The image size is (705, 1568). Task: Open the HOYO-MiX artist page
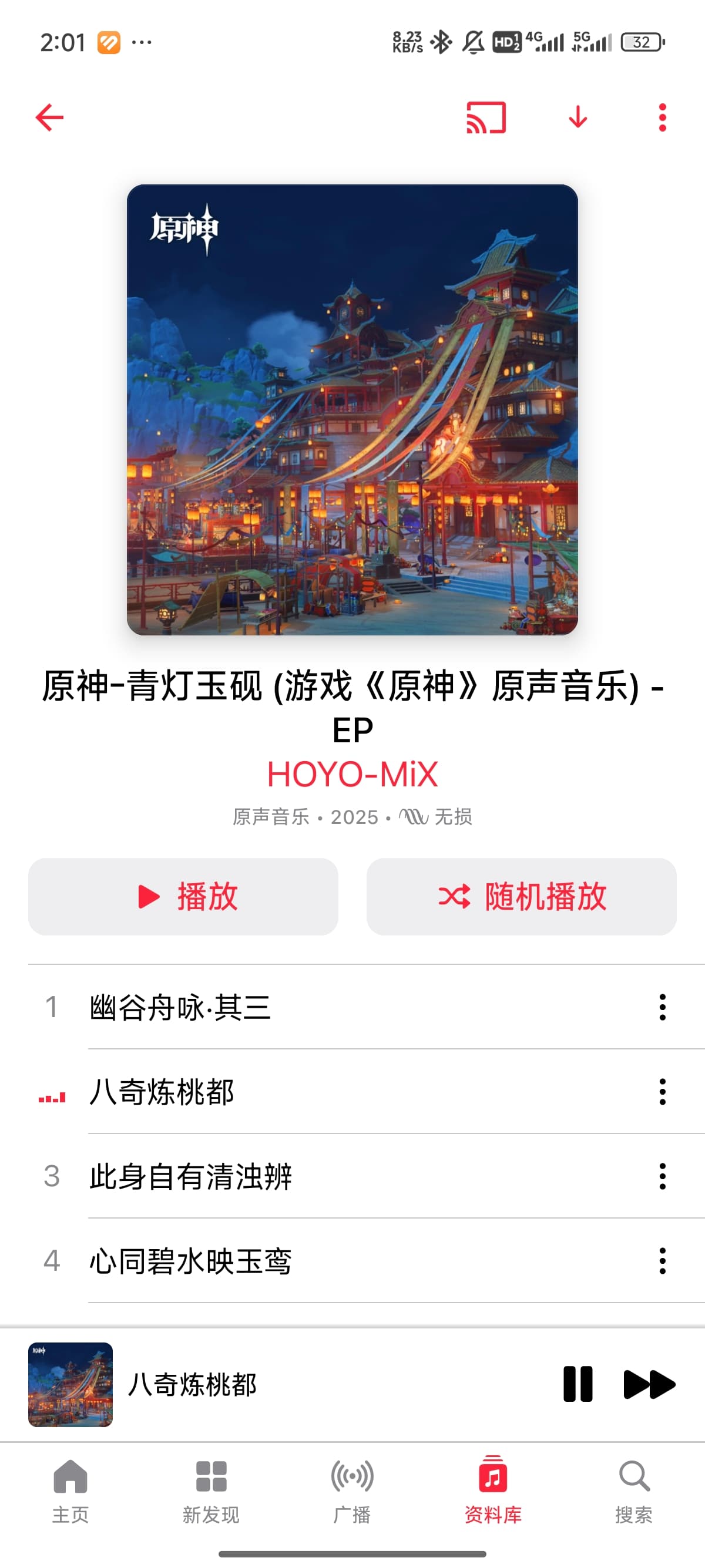352,774
